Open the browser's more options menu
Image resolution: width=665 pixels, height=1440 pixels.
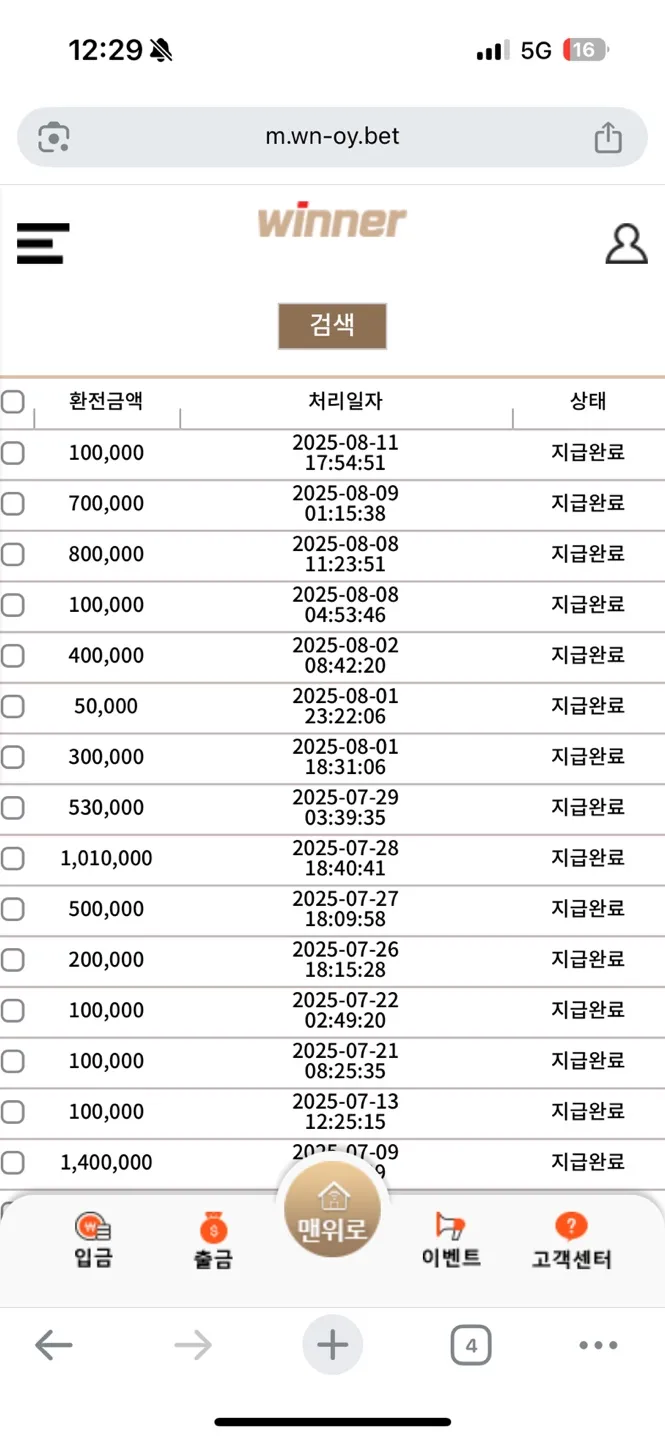point(598,1346)
